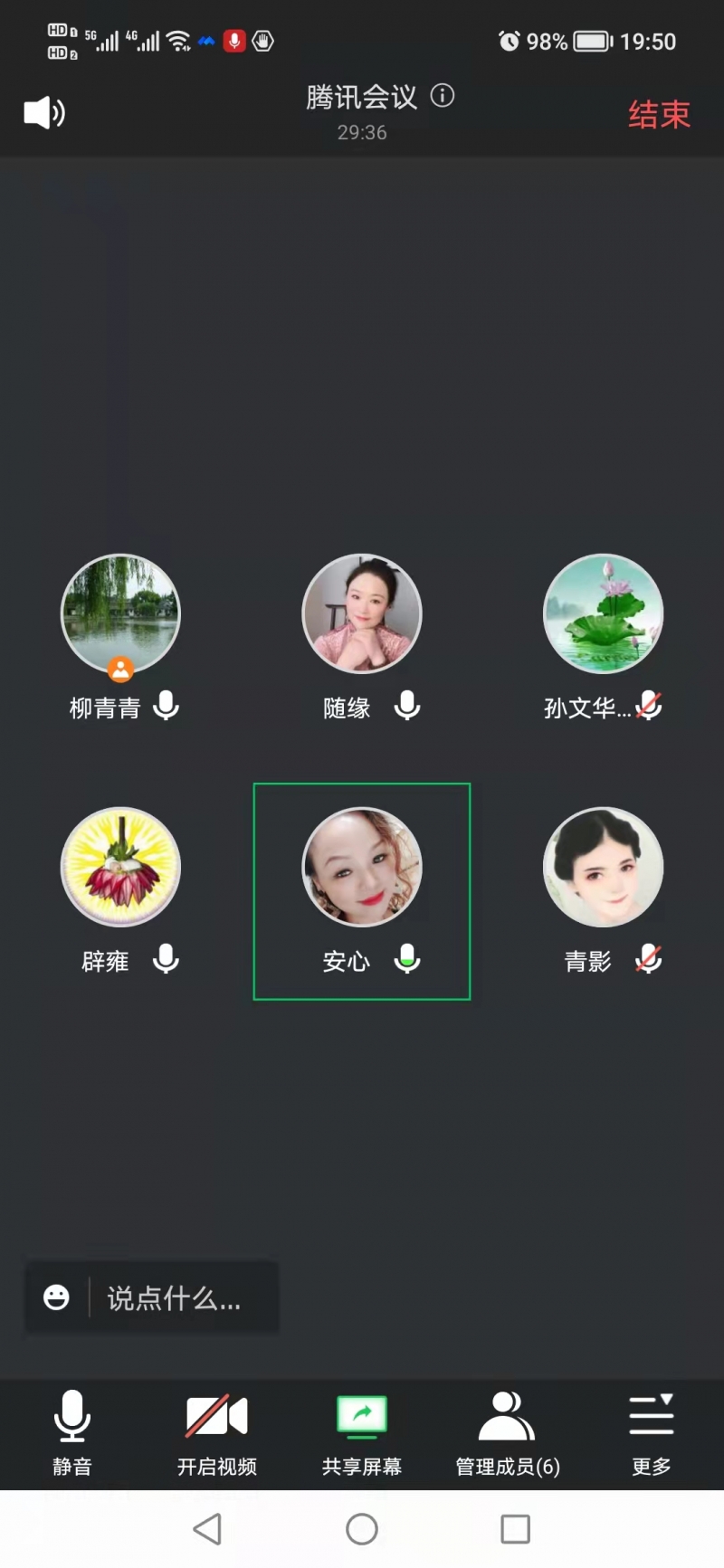Tap the meeting info circle-i icon
724x1568 pixels.
point(443,97)
